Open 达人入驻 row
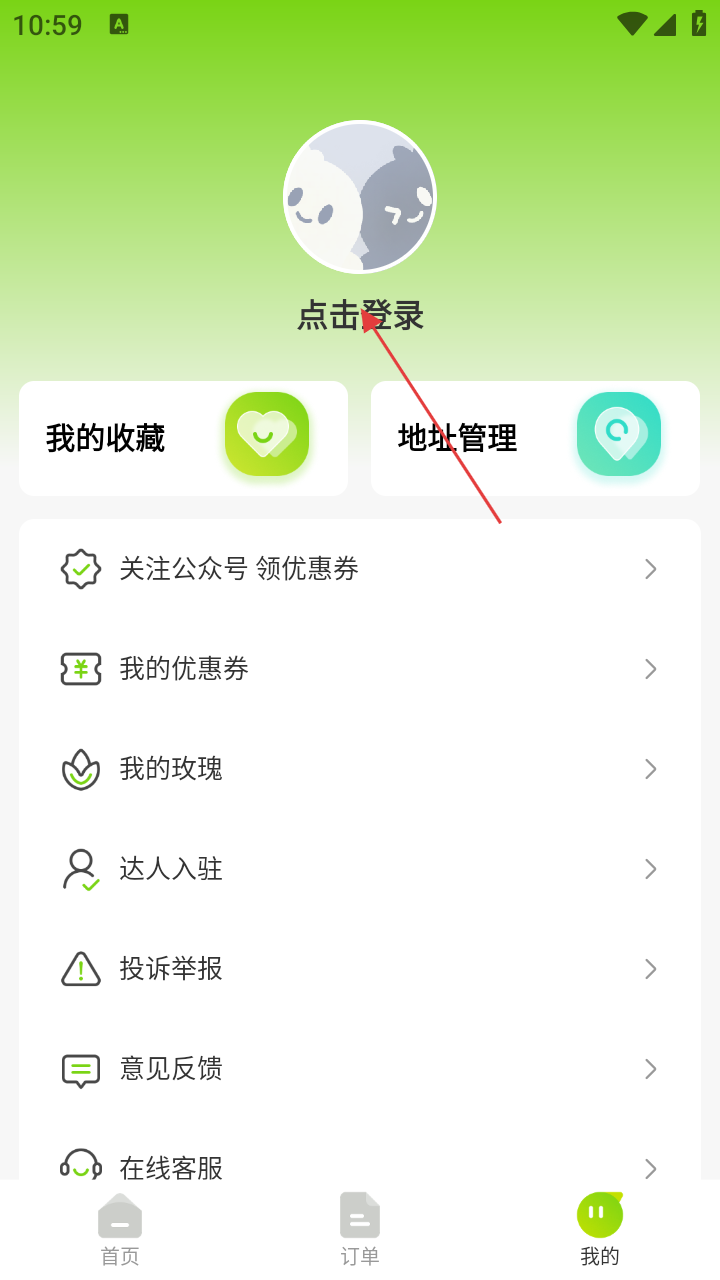Viewport: 720px width, 1280px height. [360, 869]
